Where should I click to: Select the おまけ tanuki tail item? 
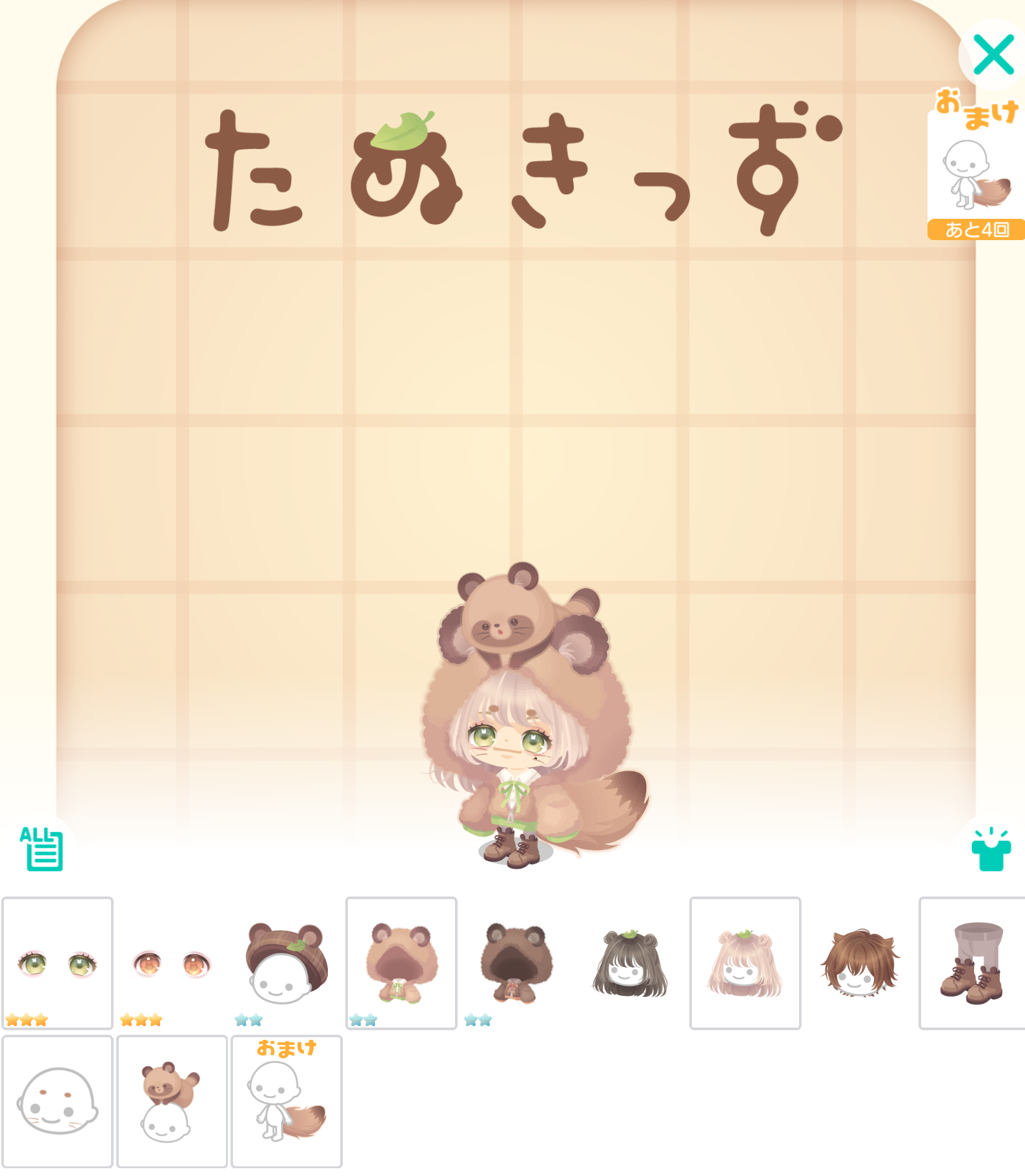tap(286, 1101)
